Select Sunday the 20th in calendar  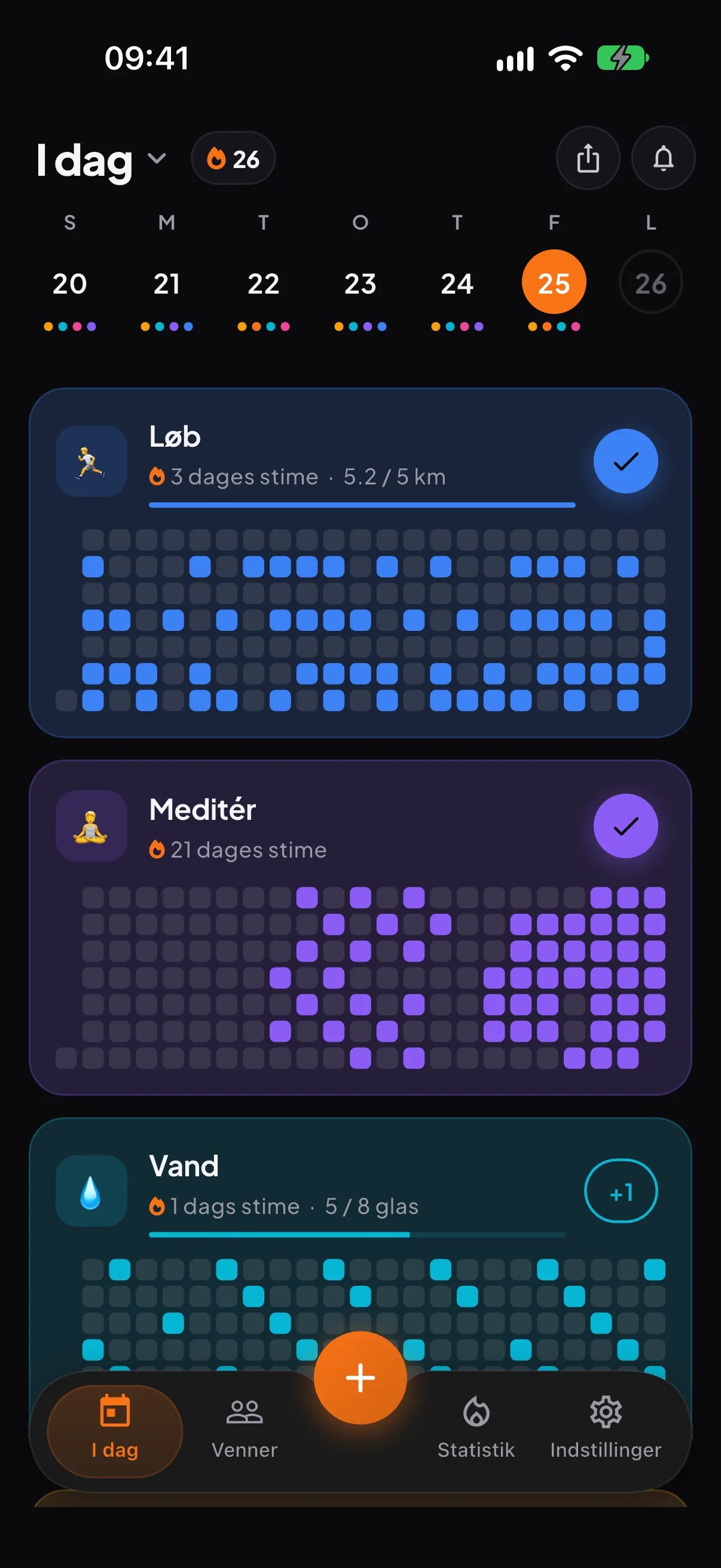[x=70, y=283]
